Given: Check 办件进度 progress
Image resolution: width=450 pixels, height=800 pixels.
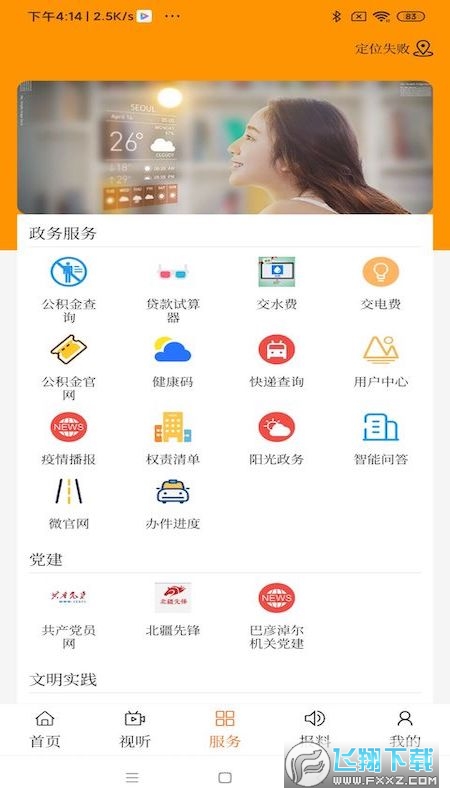Looking at the screenshot, I should [x=173, y=504].
